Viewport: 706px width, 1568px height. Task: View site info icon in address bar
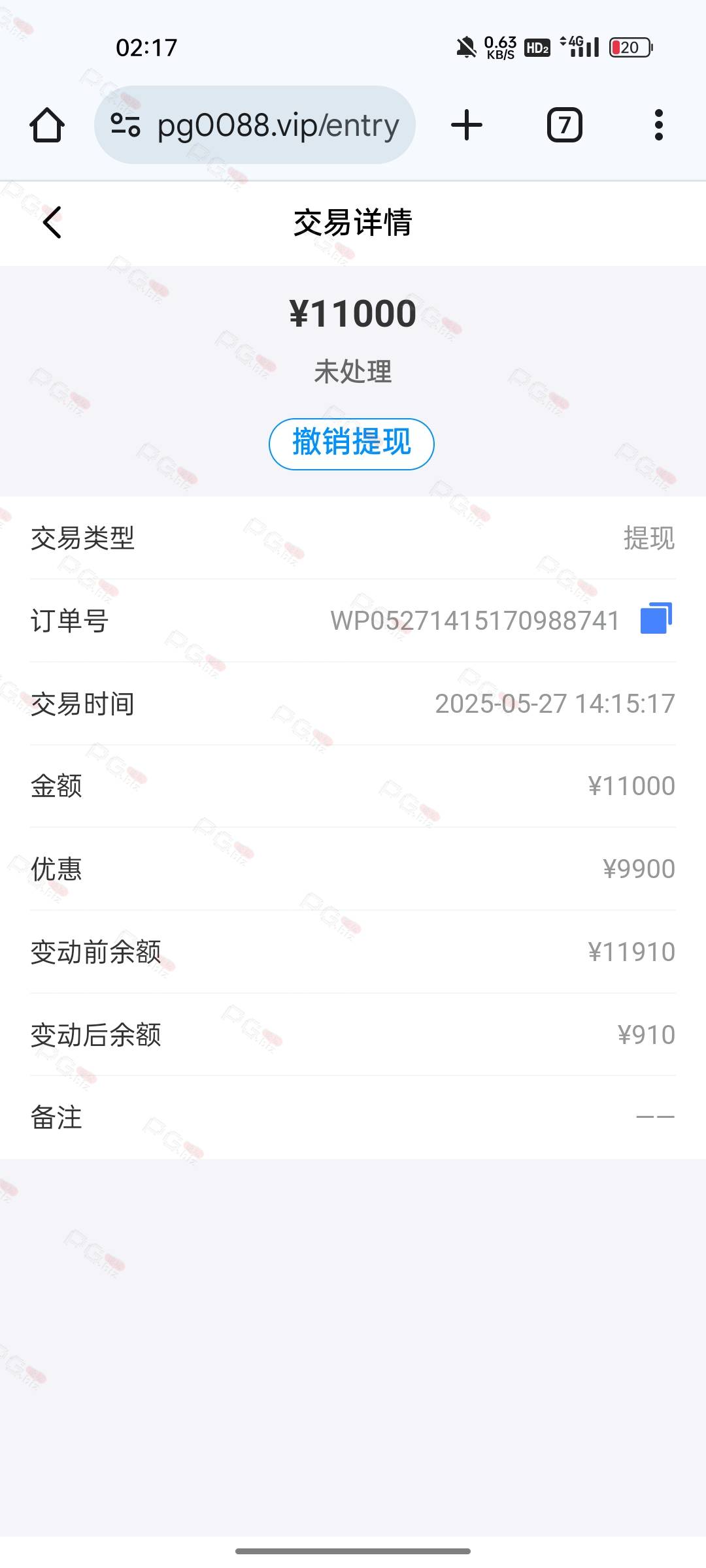point(125,125)
